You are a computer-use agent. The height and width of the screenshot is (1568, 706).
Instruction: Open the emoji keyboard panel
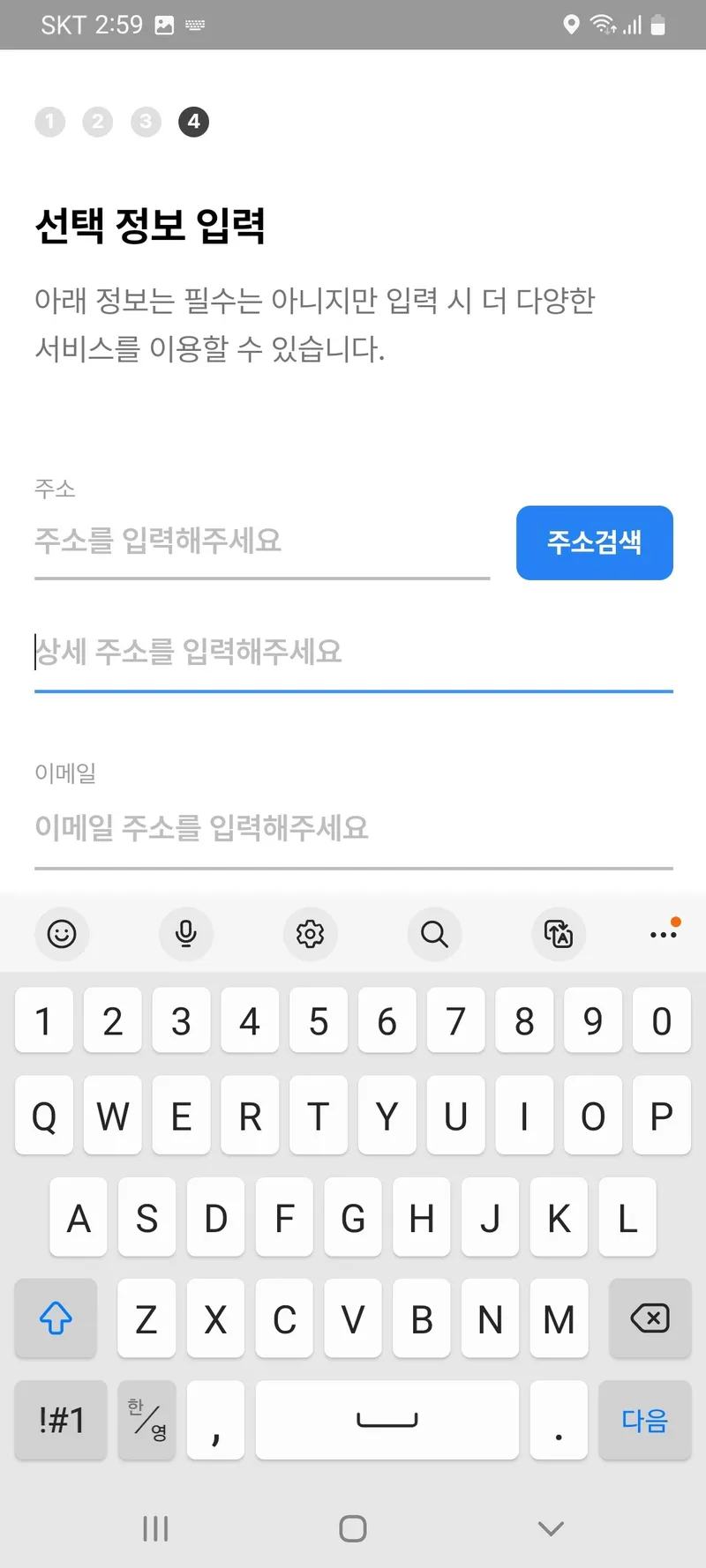pos(62,934)
